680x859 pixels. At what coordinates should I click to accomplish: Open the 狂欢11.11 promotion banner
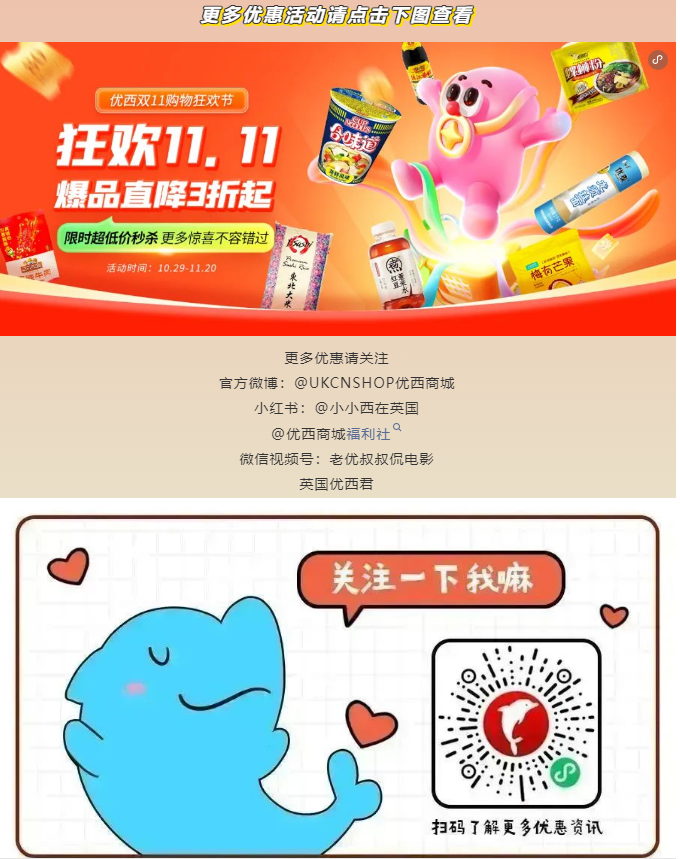[x=338, y=188]
